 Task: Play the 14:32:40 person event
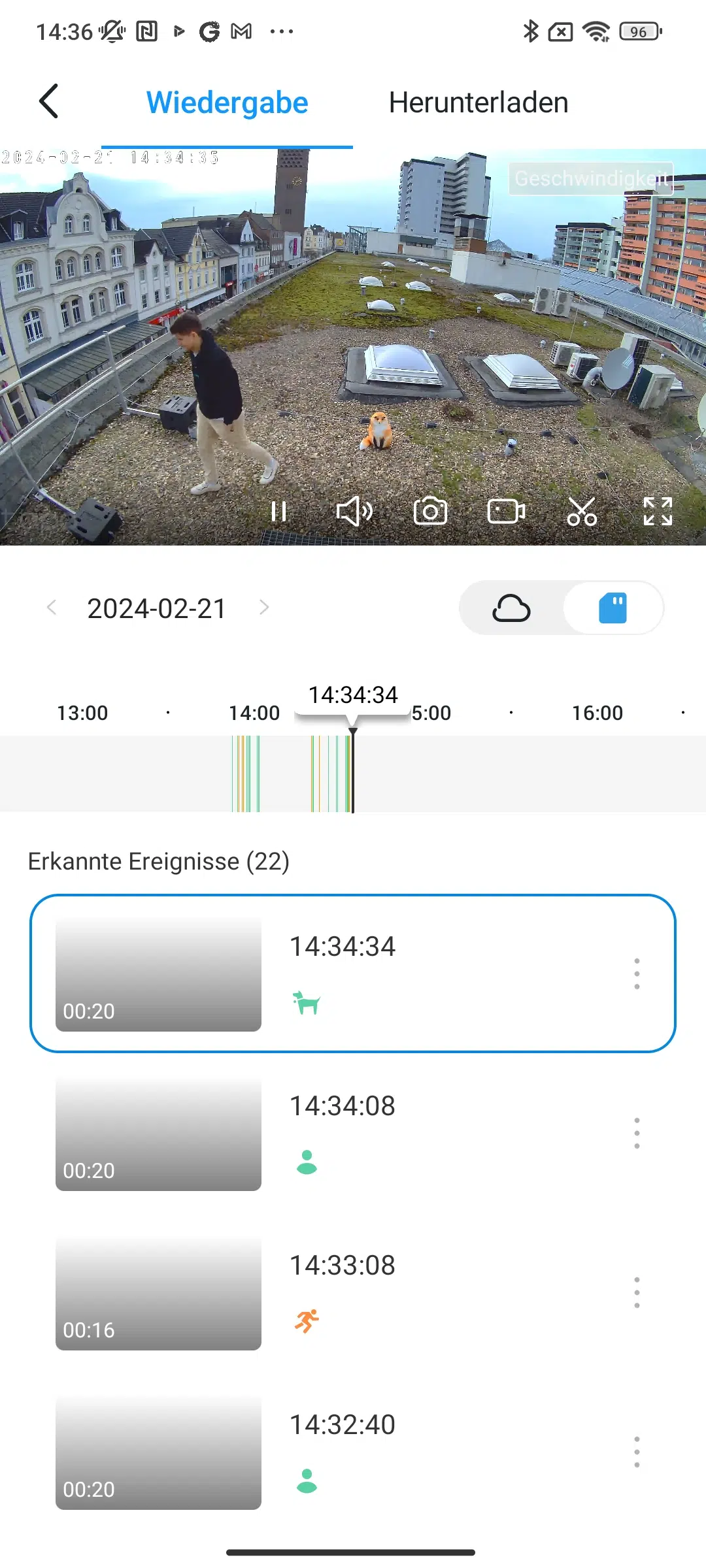[353, 1452]
